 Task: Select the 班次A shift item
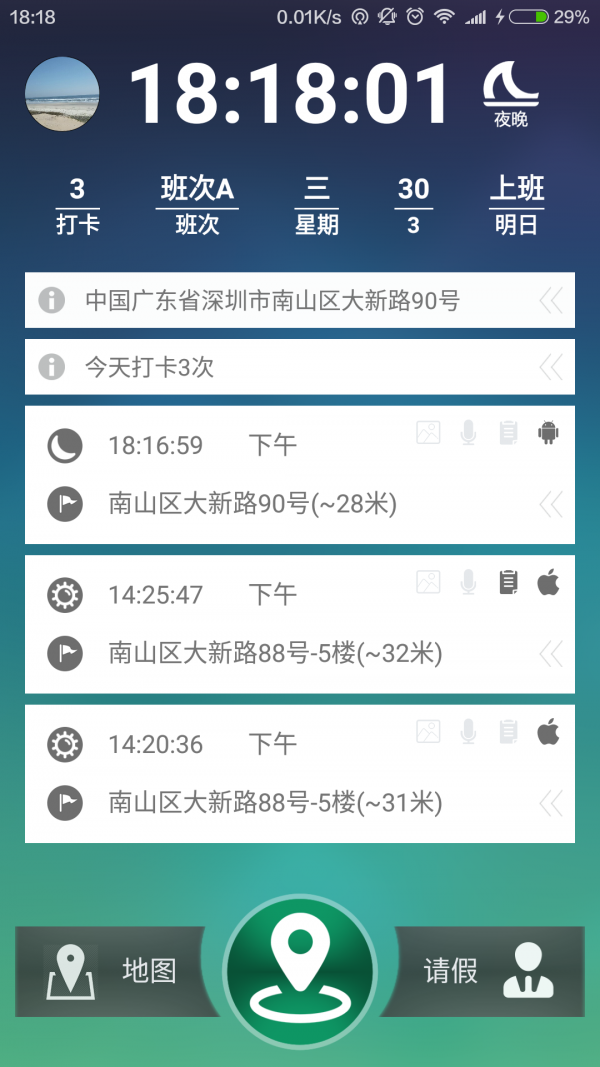197,205
